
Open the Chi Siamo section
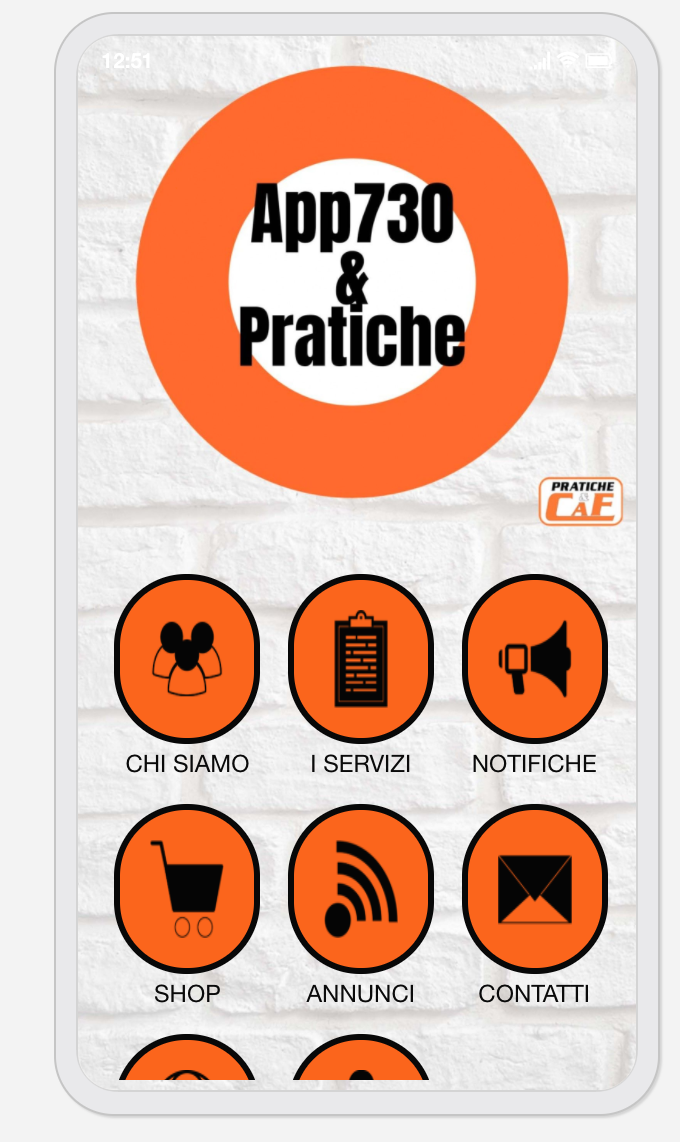pyautogui.click(x=187, y=658)
